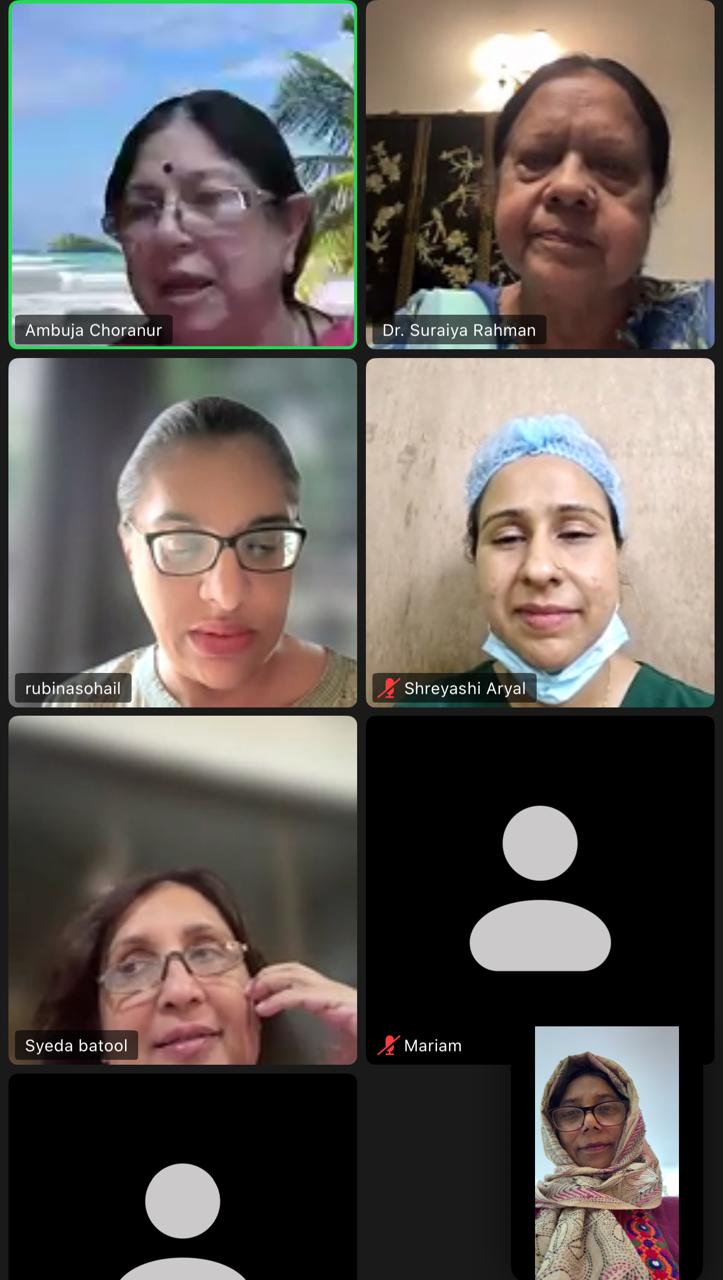723x1280 pixels.
Task: Select Ambuja Choranur's video tile
Action: [x=183, y=175]
